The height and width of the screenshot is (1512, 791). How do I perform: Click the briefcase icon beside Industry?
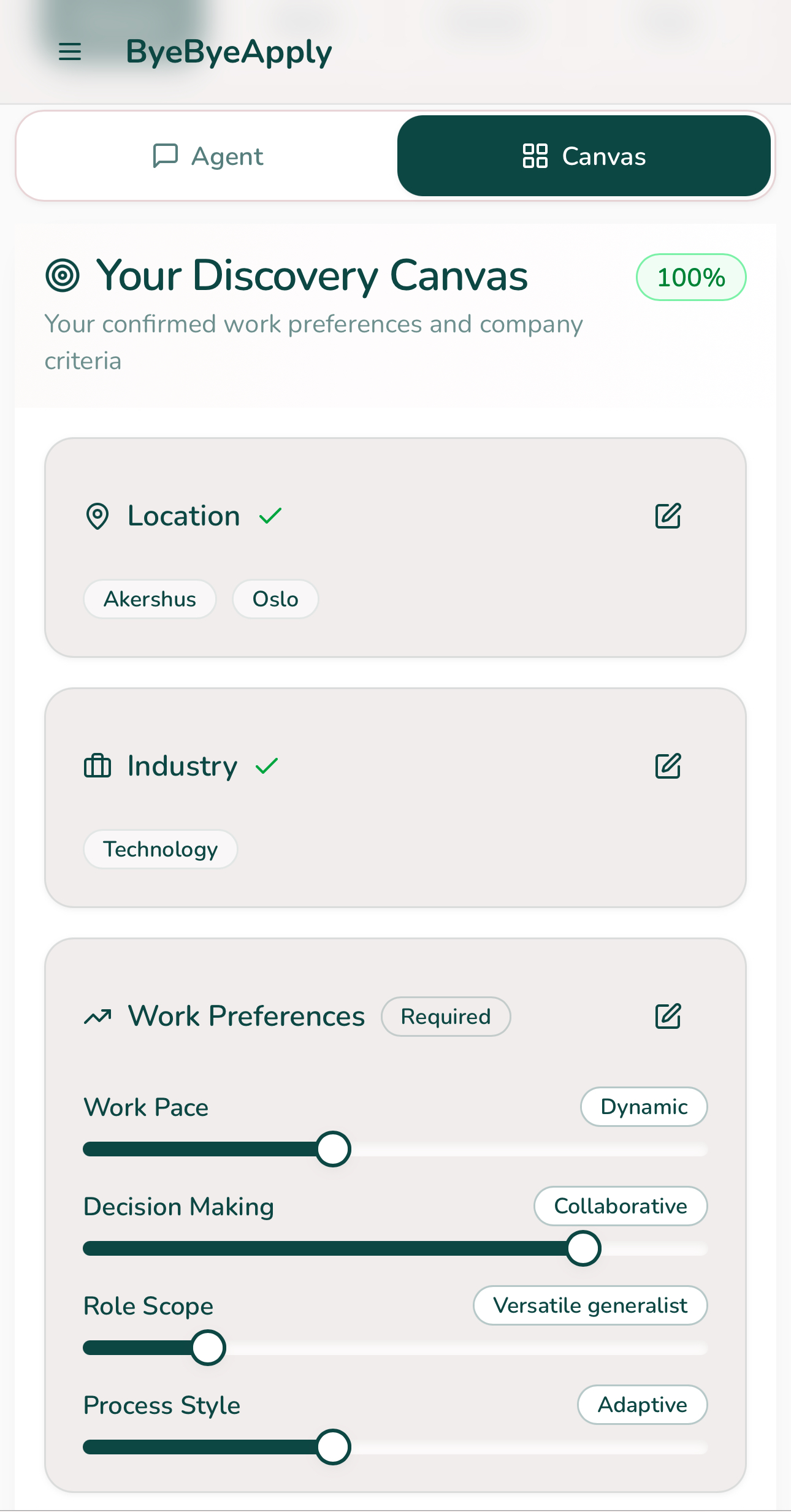point(97,766)
